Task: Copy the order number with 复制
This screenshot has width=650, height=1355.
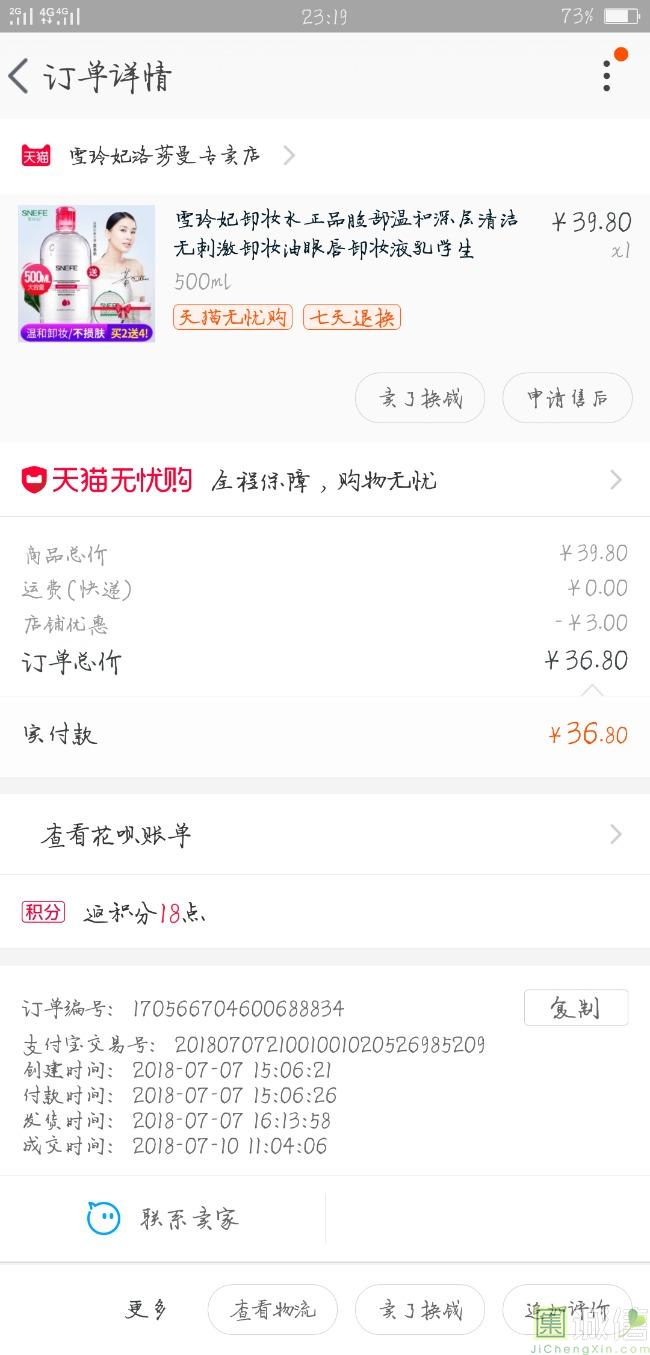Action: 575,1008
